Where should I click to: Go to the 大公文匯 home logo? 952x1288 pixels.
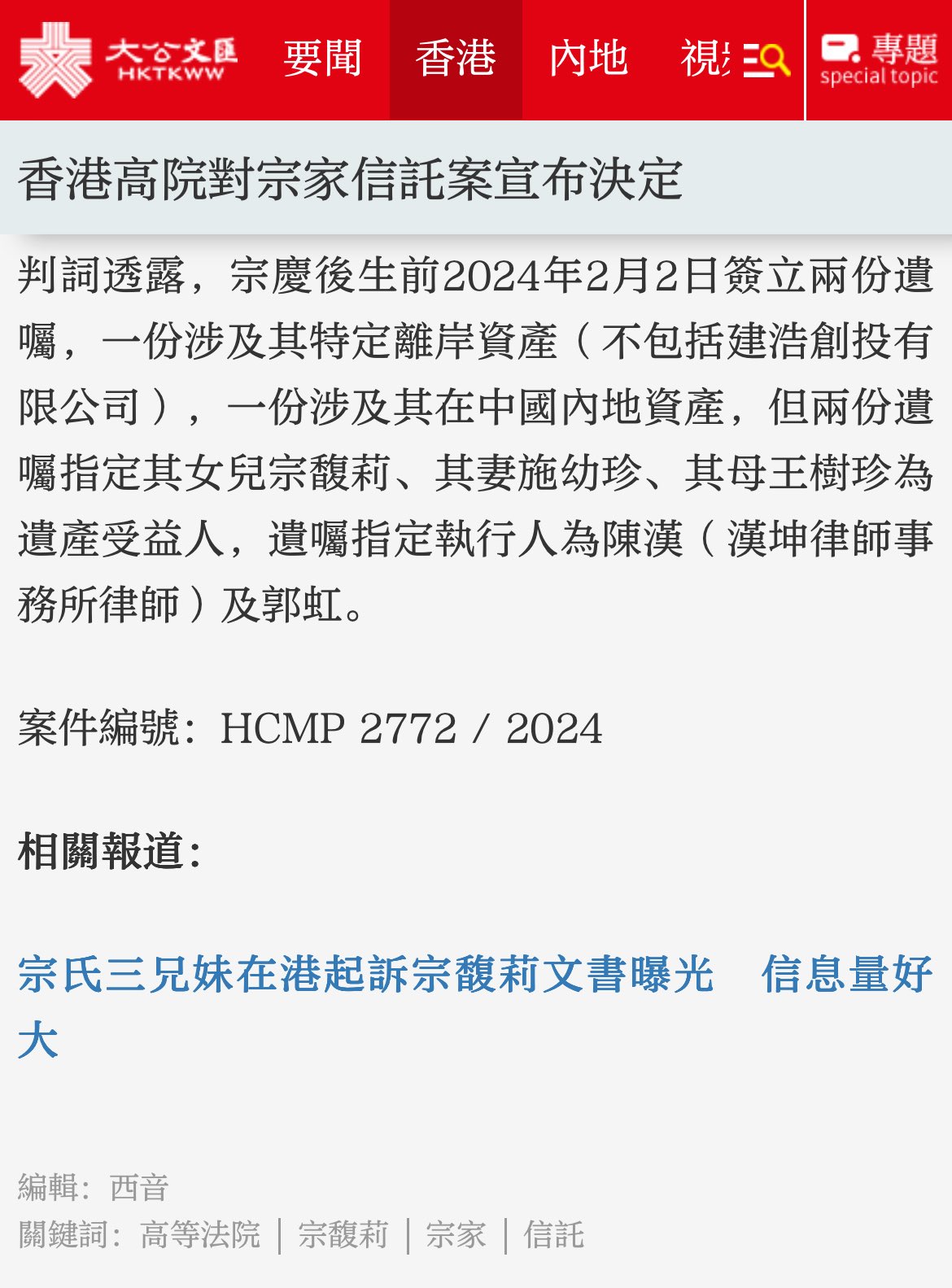128,60
